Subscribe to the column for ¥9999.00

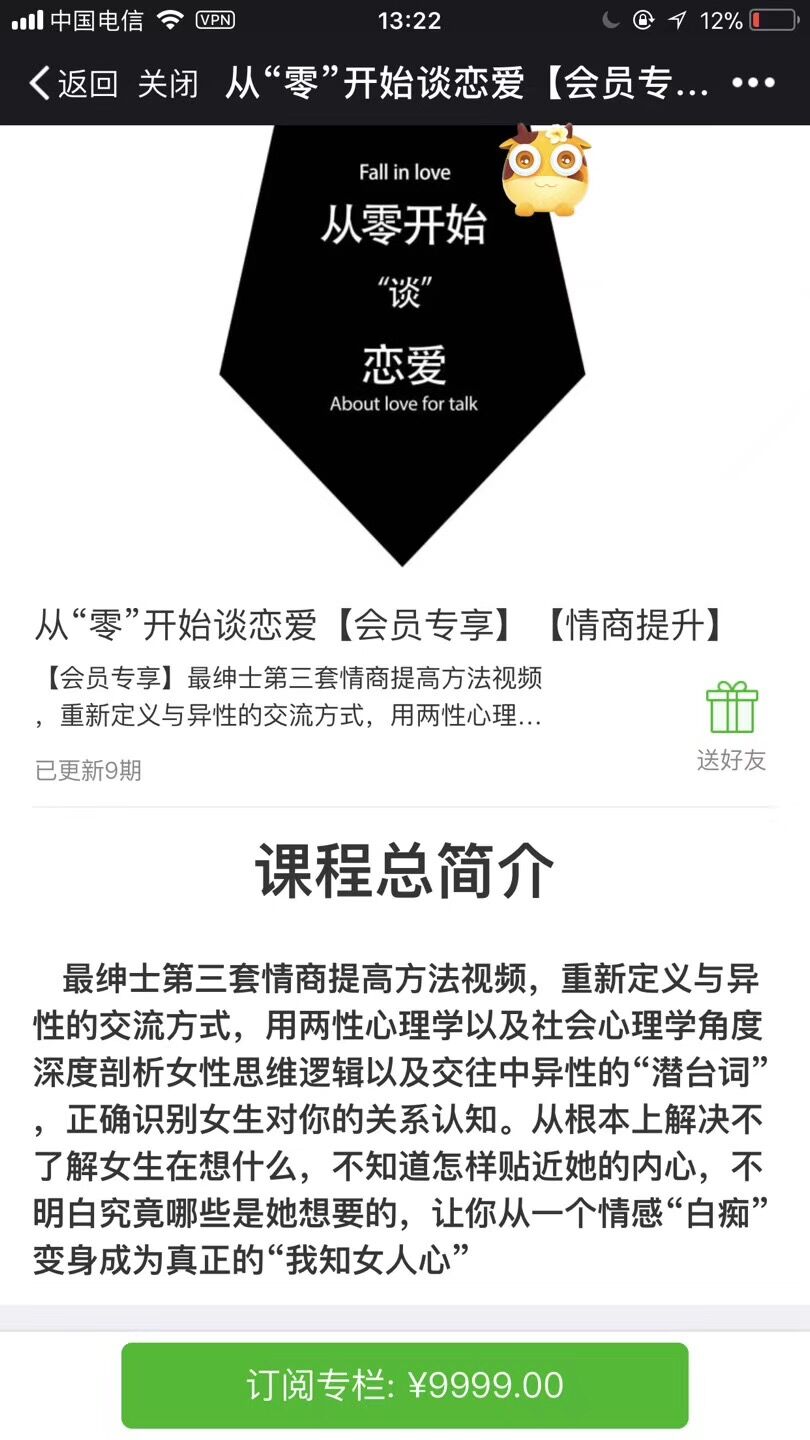pos(405,1385)
